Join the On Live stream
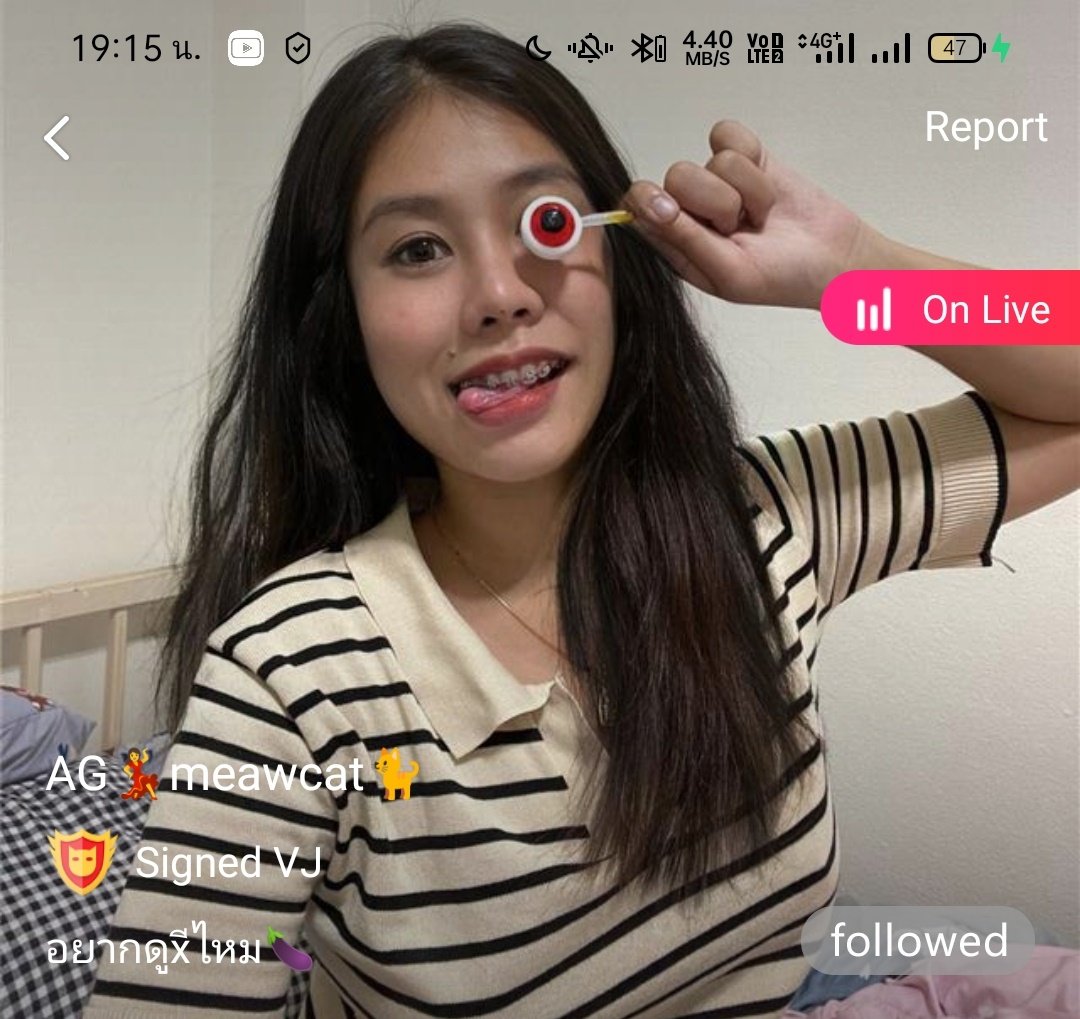The width and height of the screenshot is (1080, 1019). 952,308
